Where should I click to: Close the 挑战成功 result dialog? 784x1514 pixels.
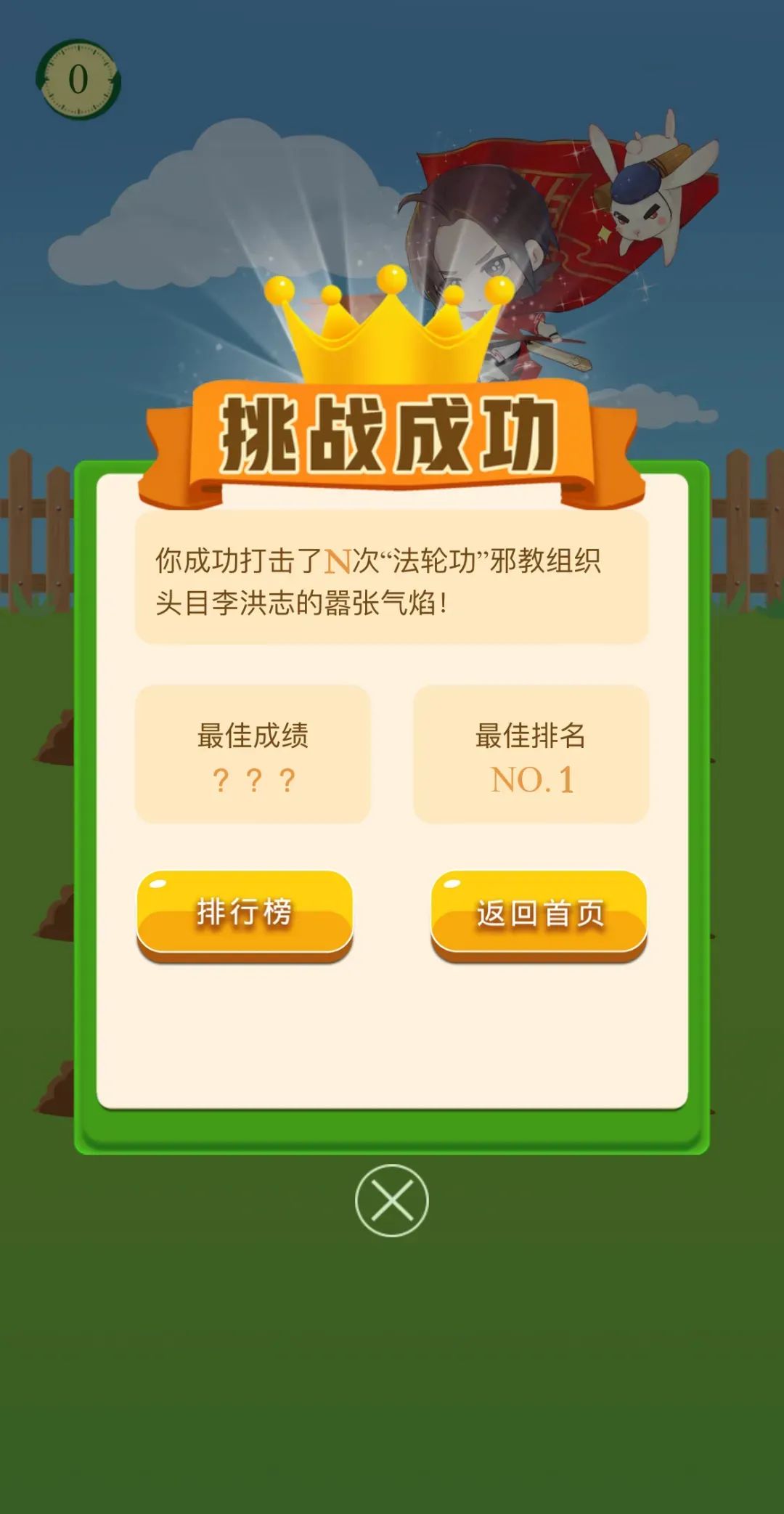[391, 1200]
